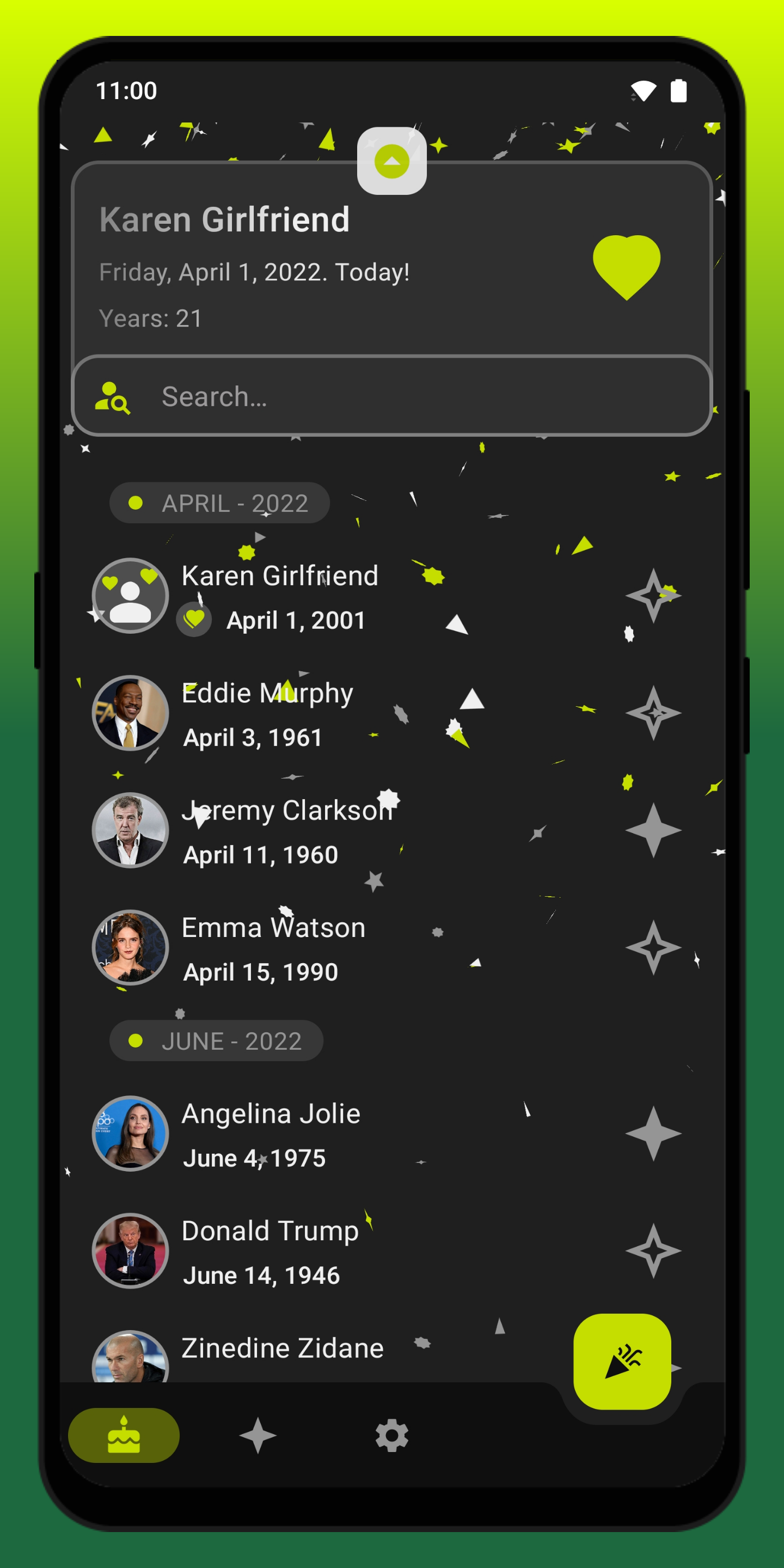Tap the star icon next to Karen Girlfriend
Viewport: 784px width, 1568px height.
[653, 595]
